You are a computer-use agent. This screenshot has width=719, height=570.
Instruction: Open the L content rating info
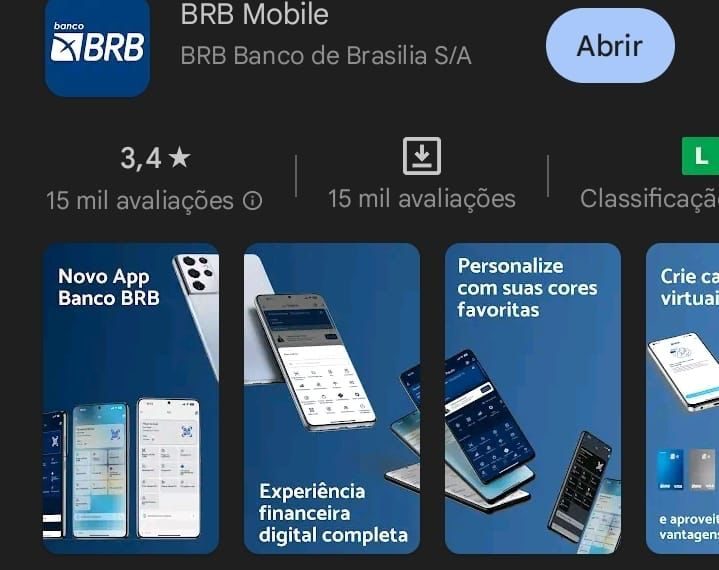tap(700, 157)
